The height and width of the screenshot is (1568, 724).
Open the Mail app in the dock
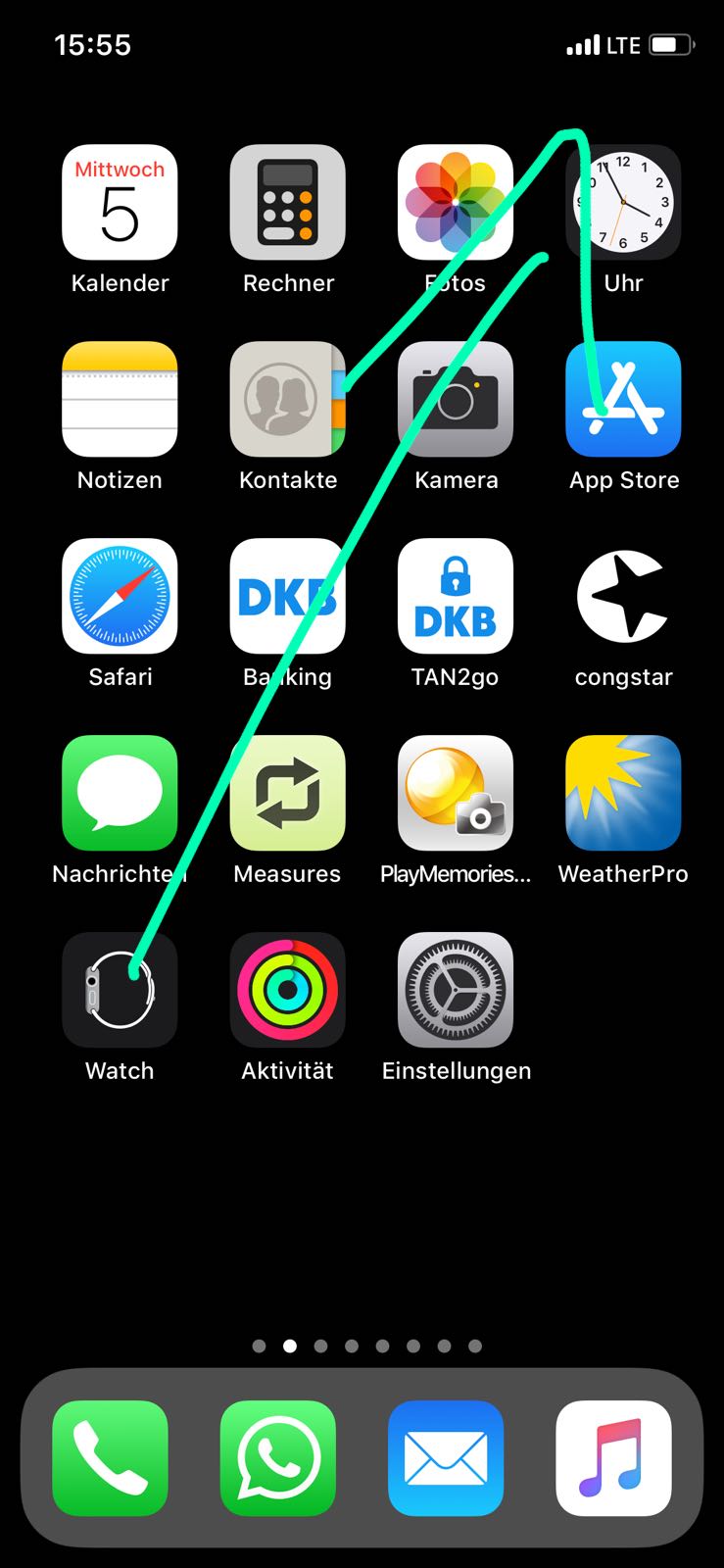[x=446, y=1458]
